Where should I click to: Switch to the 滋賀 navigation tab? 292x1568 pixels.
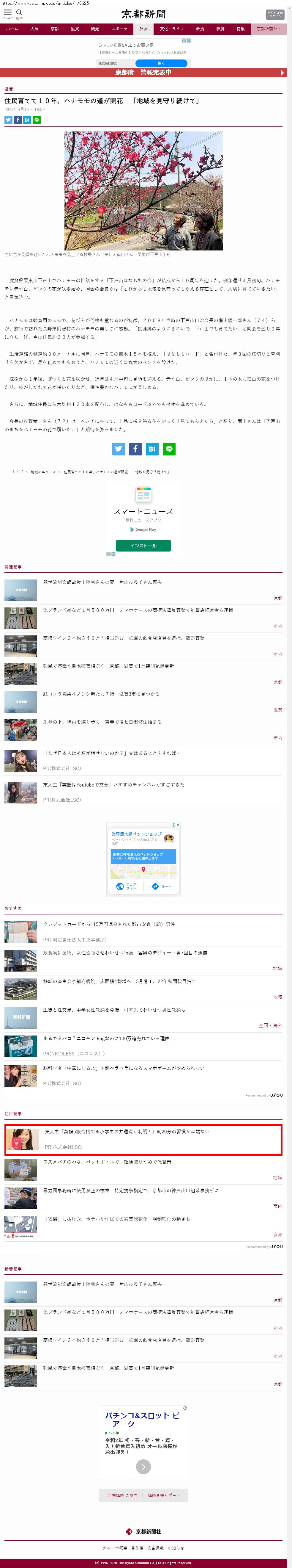coord(75,29)
